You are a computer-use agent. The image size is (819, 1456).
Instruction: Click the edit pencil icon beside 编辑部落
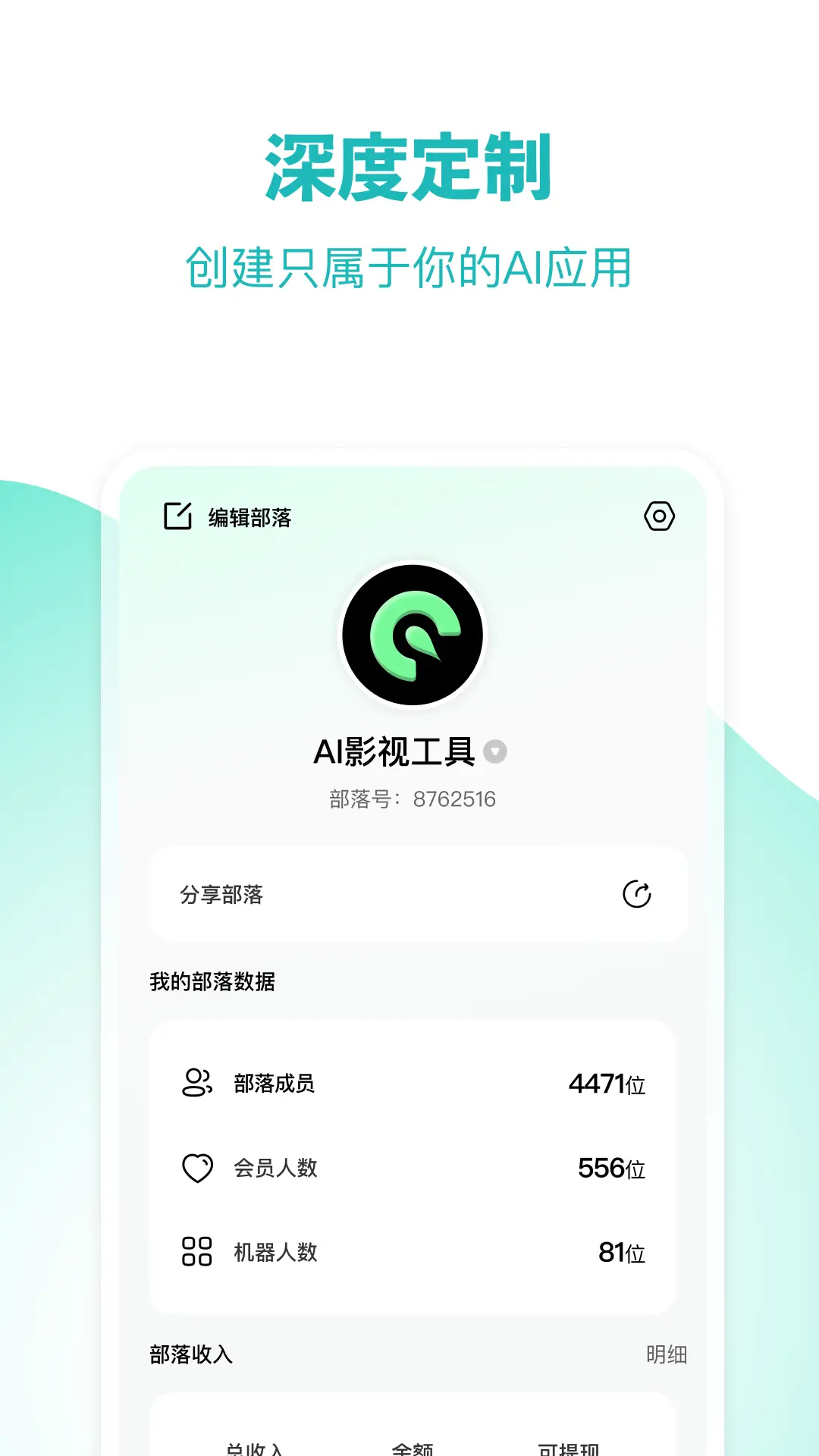point(176,515)
